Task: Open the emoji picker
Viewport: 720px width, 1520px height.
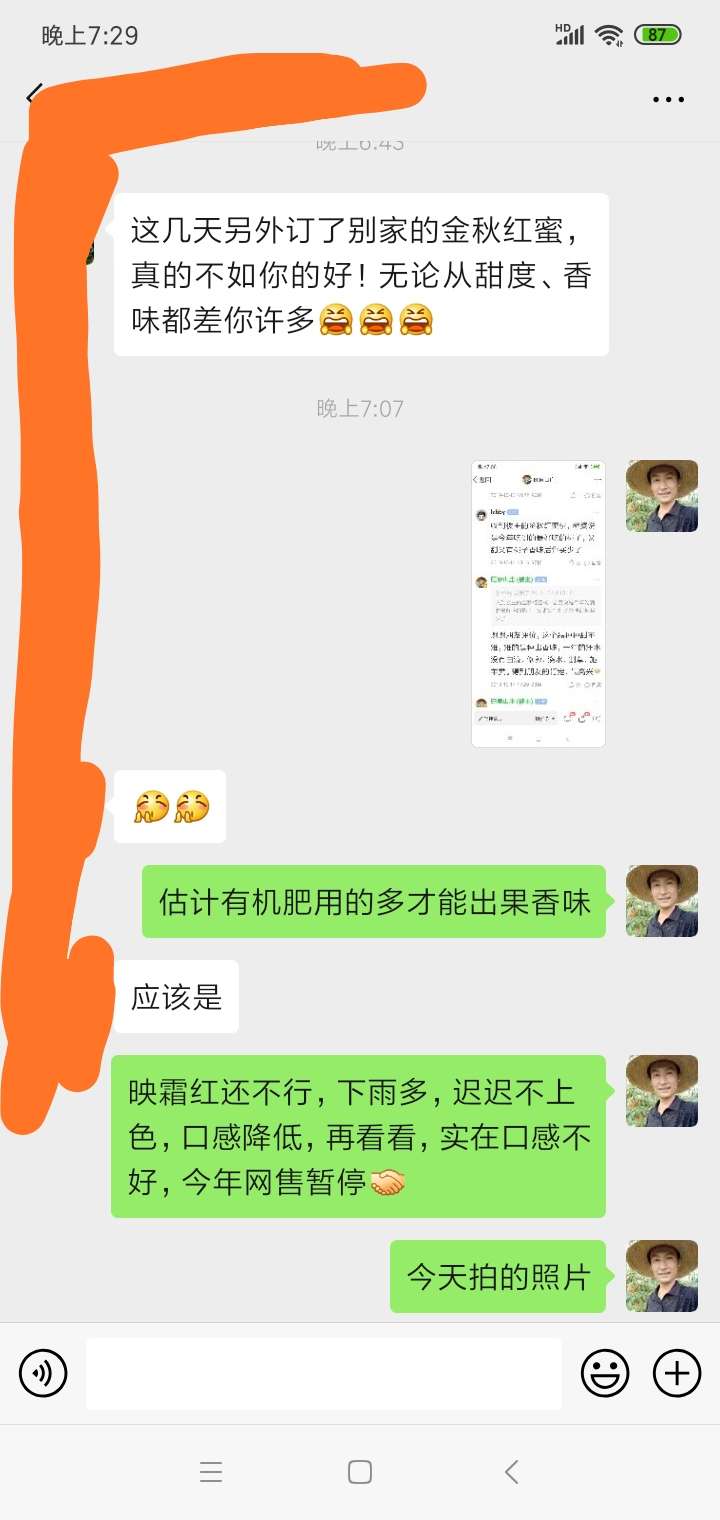Action: (x=606, y=1373)
